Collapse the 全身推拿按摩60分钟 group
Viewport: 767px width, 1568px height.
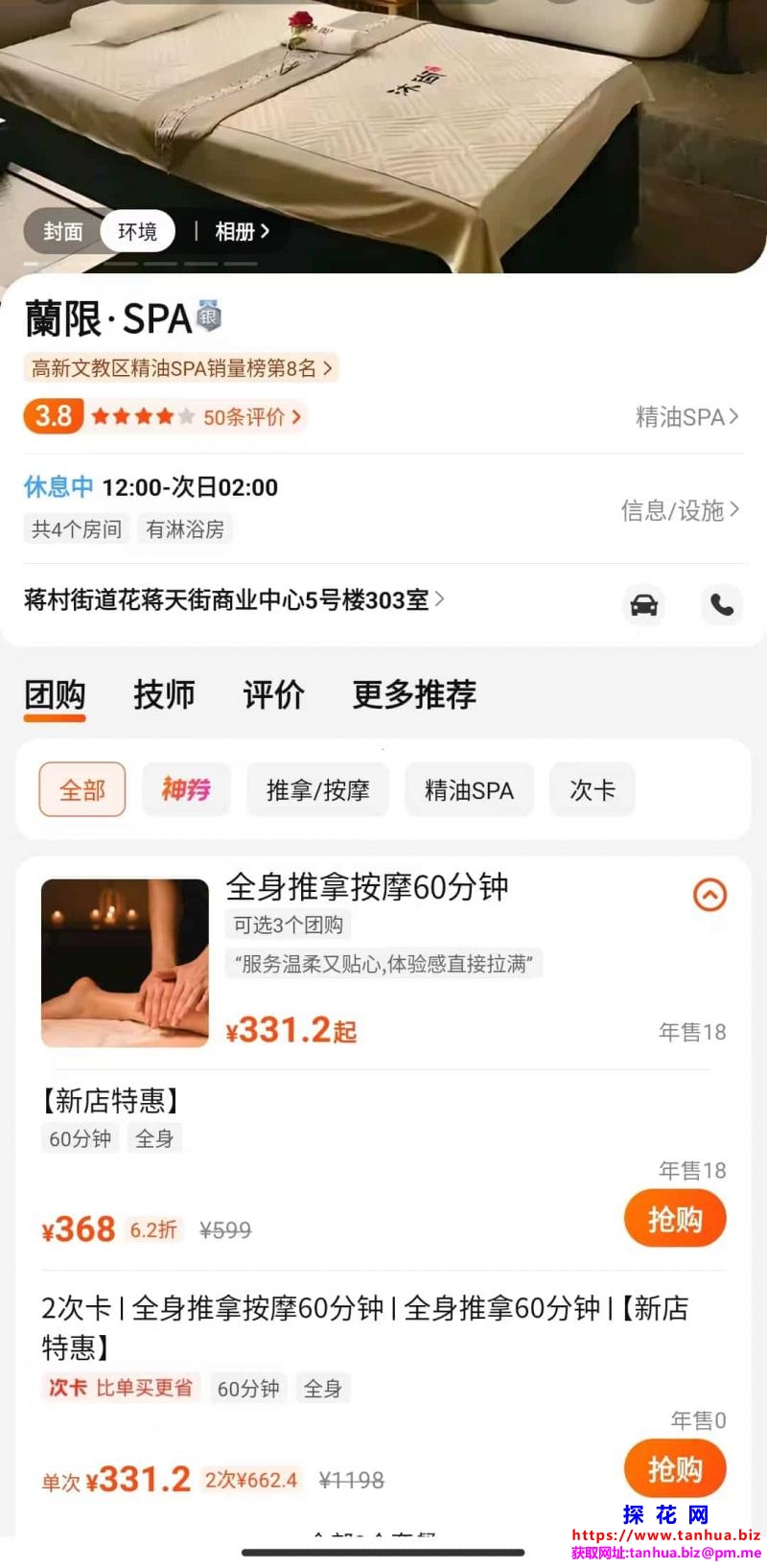pyautogui.click(x=709, y=895)
